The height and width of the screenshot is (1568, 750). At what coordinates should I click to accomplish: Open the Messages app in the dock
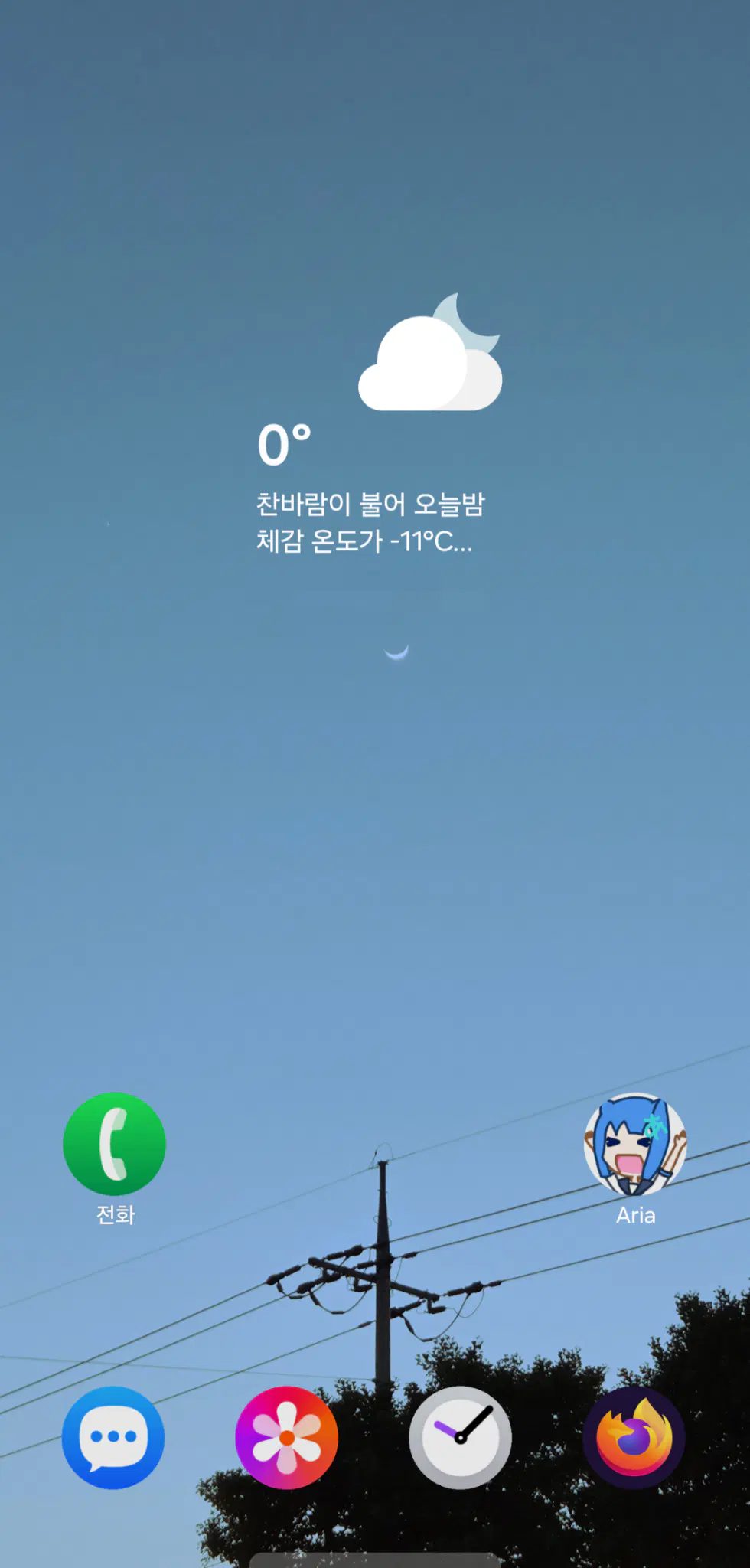click(113, 1437)
